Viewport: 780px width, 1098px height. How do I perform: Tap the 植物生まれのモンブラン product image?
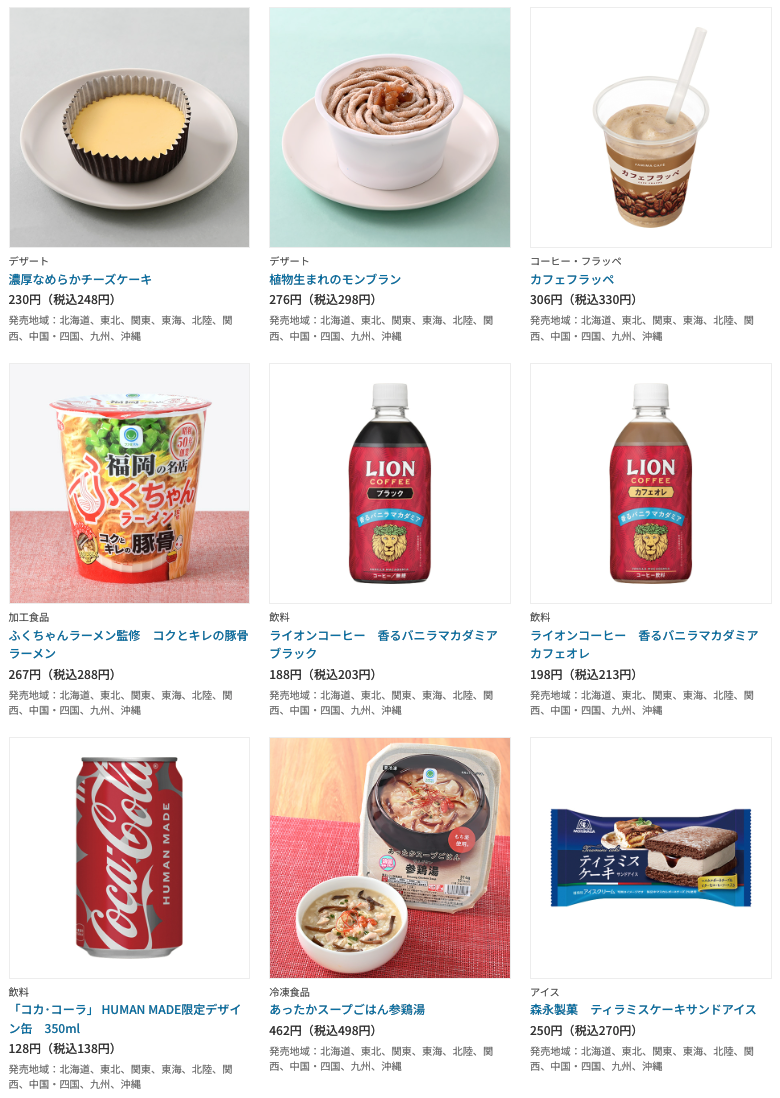click(x=390, y=127)
